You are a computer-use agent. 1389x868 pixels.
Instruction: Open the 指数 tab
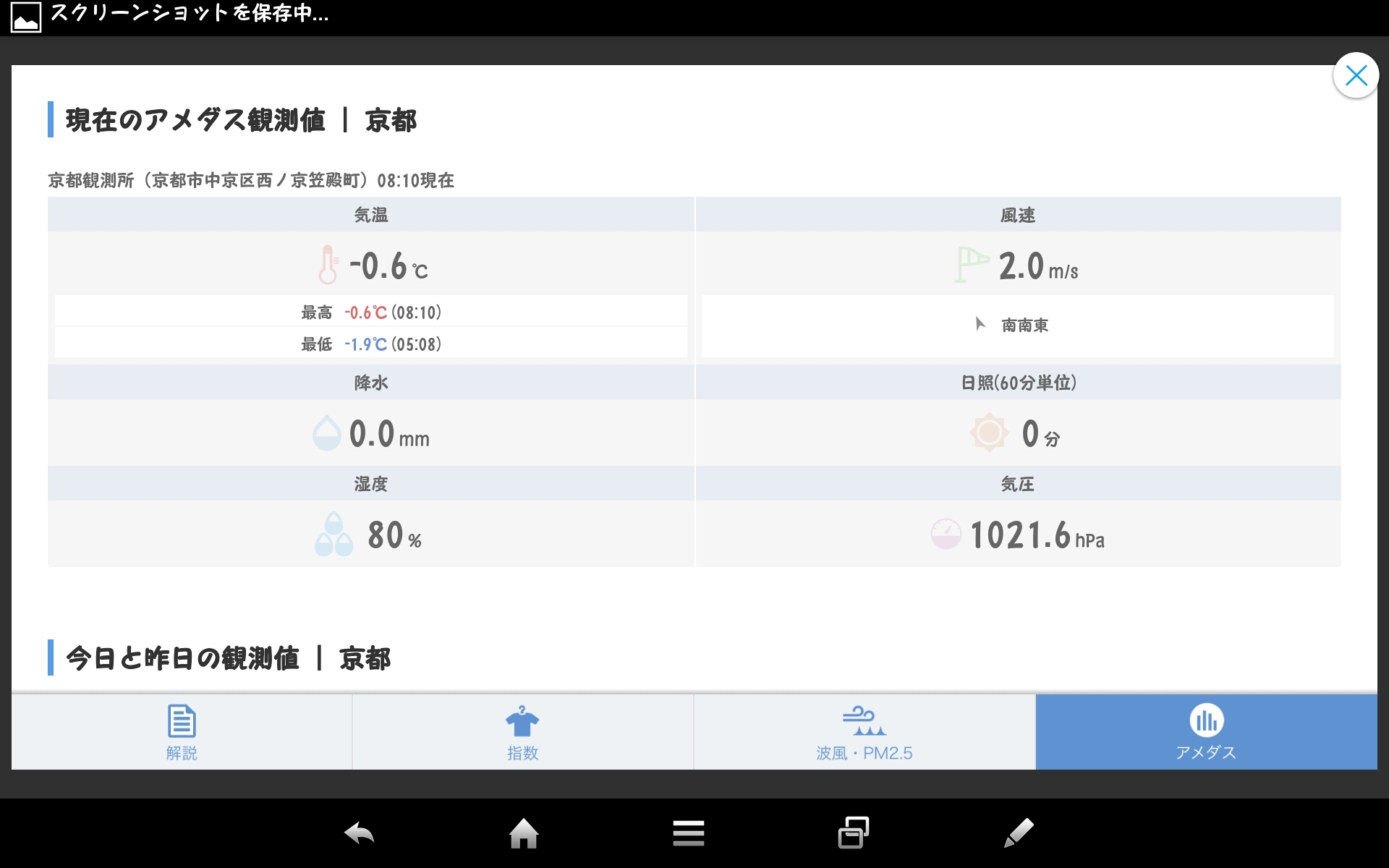point(522,732)
